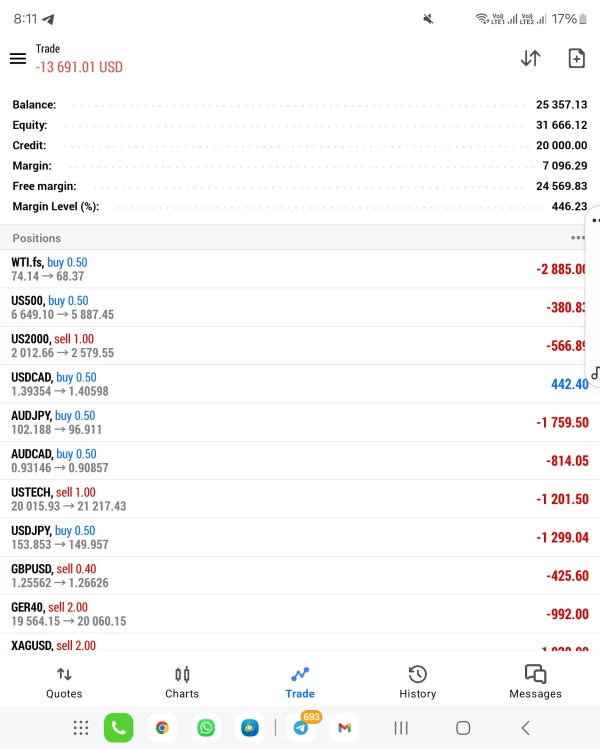Go to the History tab
Screen dimensions: 600x749
pos(418,682)
